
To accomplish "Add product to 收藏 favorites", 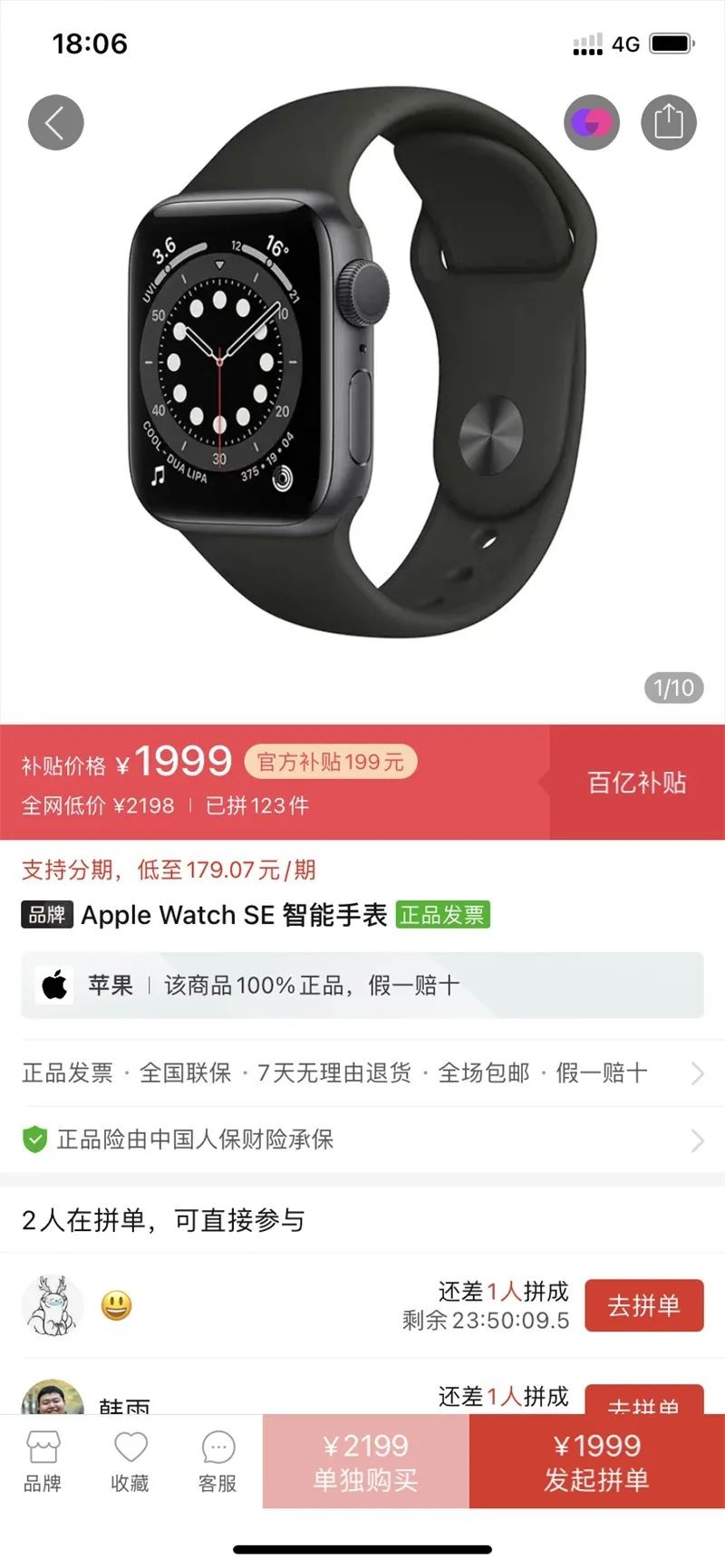I will (x=130, y=1461).
